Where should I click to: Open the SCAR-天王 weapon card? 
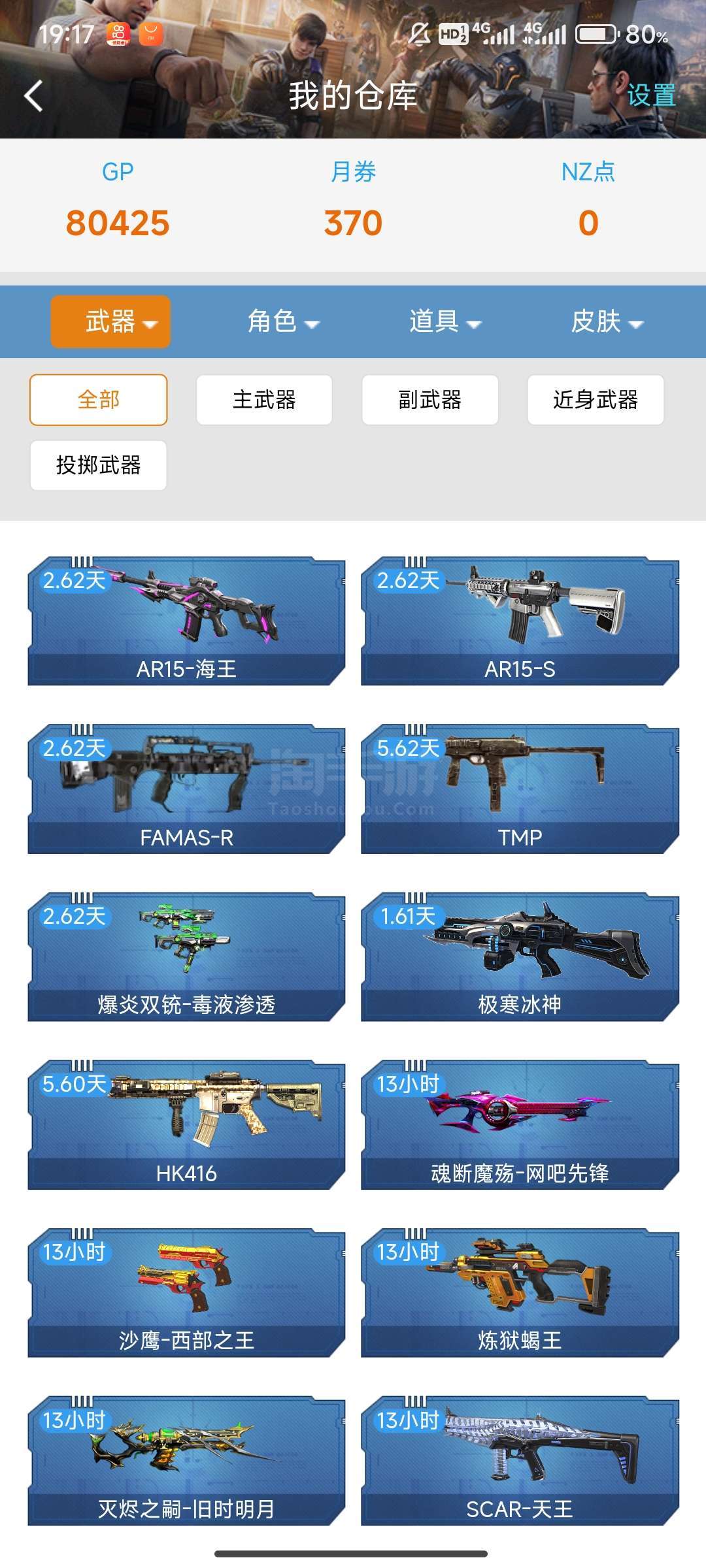pyautogui.click(x=520, y=1461)
